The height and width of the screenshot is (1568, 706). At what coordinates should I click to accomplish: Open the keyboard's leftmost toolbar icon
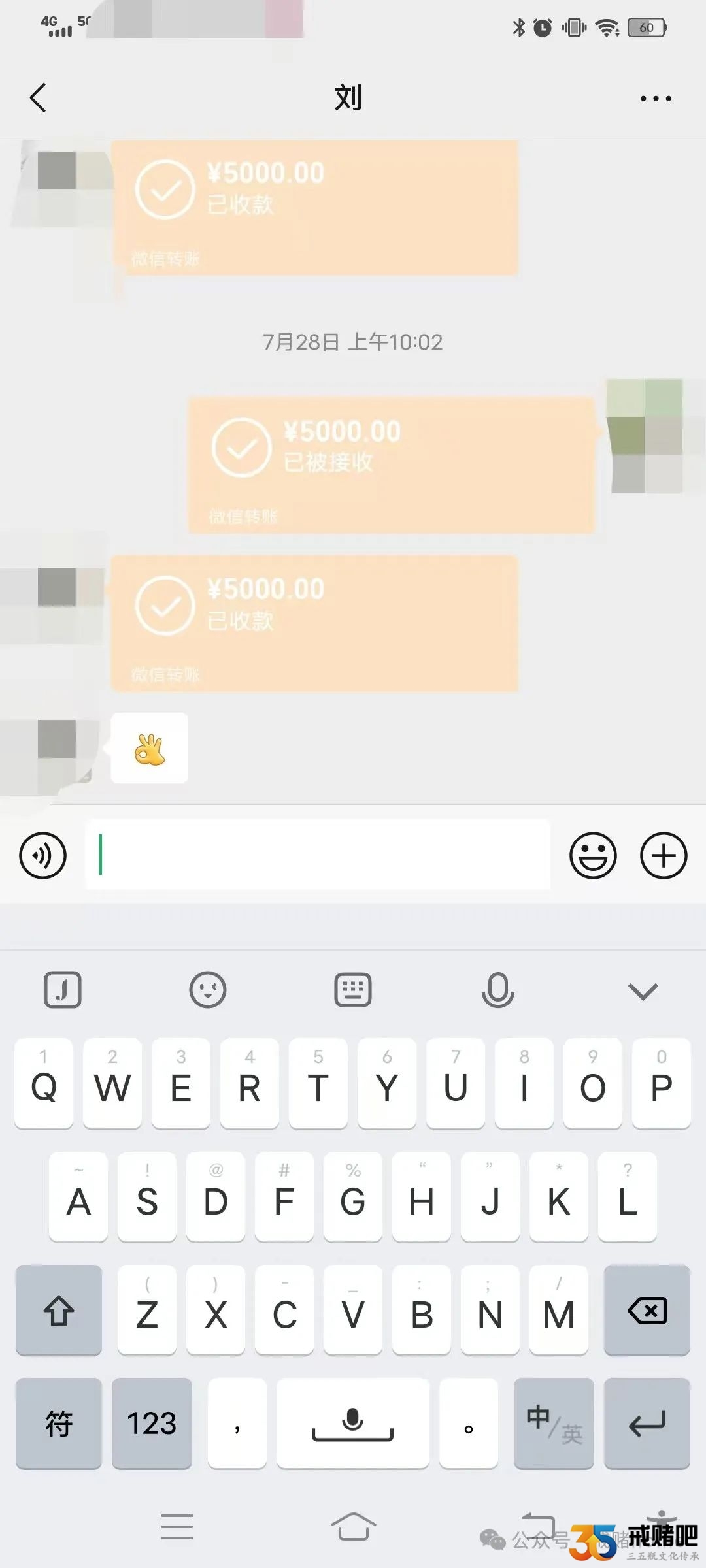click(x=63, y=990)
